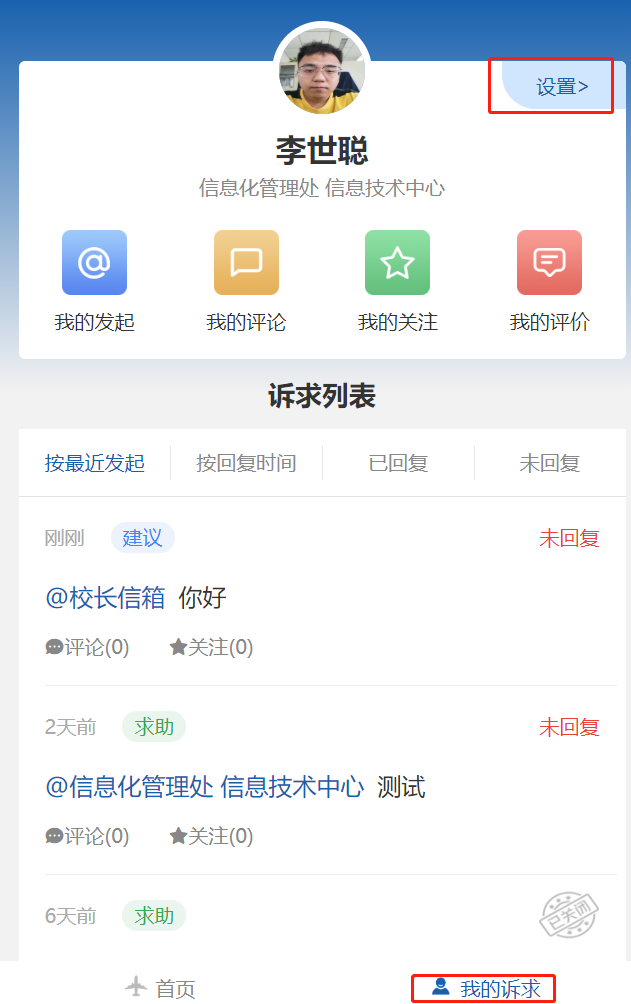Select 我的诉求 bottom tab

(485, 989)
